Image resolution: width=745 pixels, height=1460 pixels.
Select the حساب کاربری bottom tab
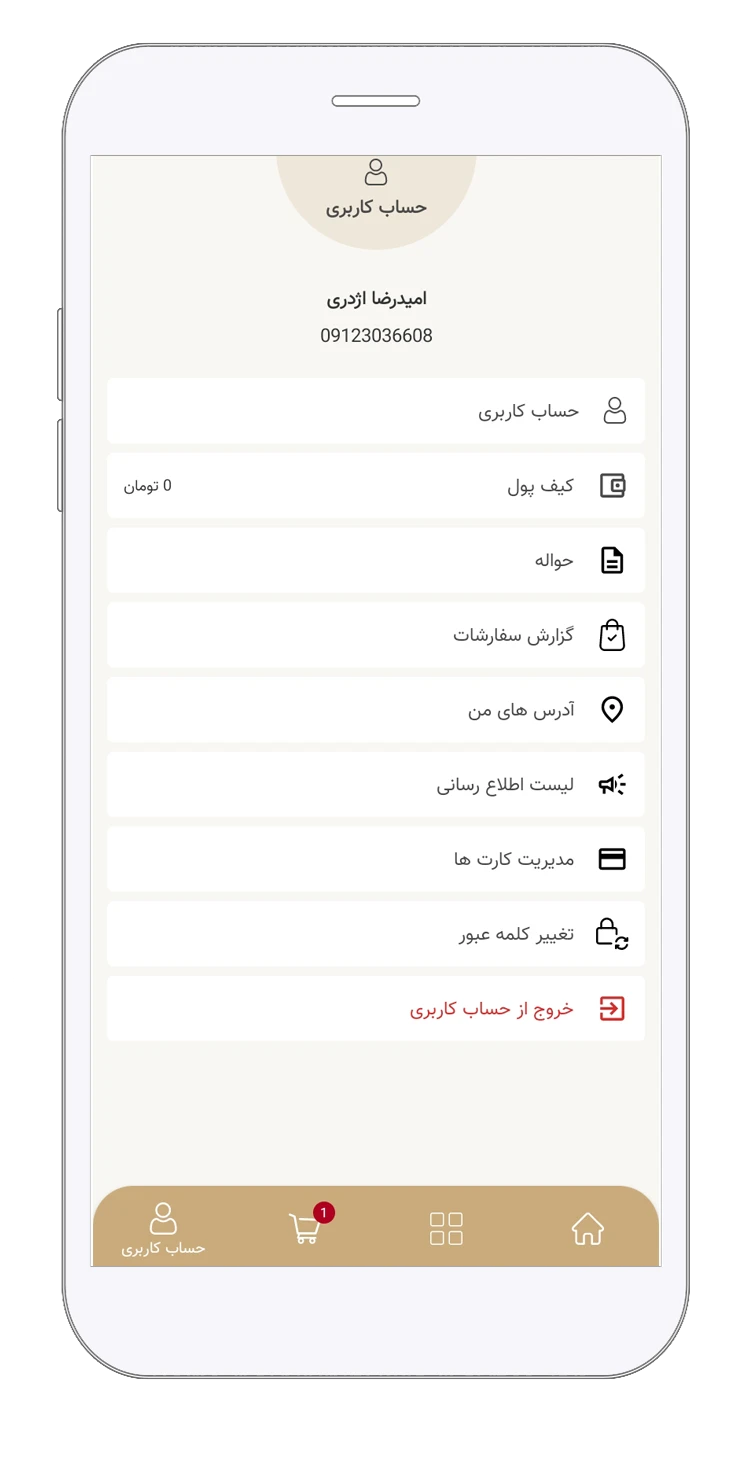point(163,1229)
